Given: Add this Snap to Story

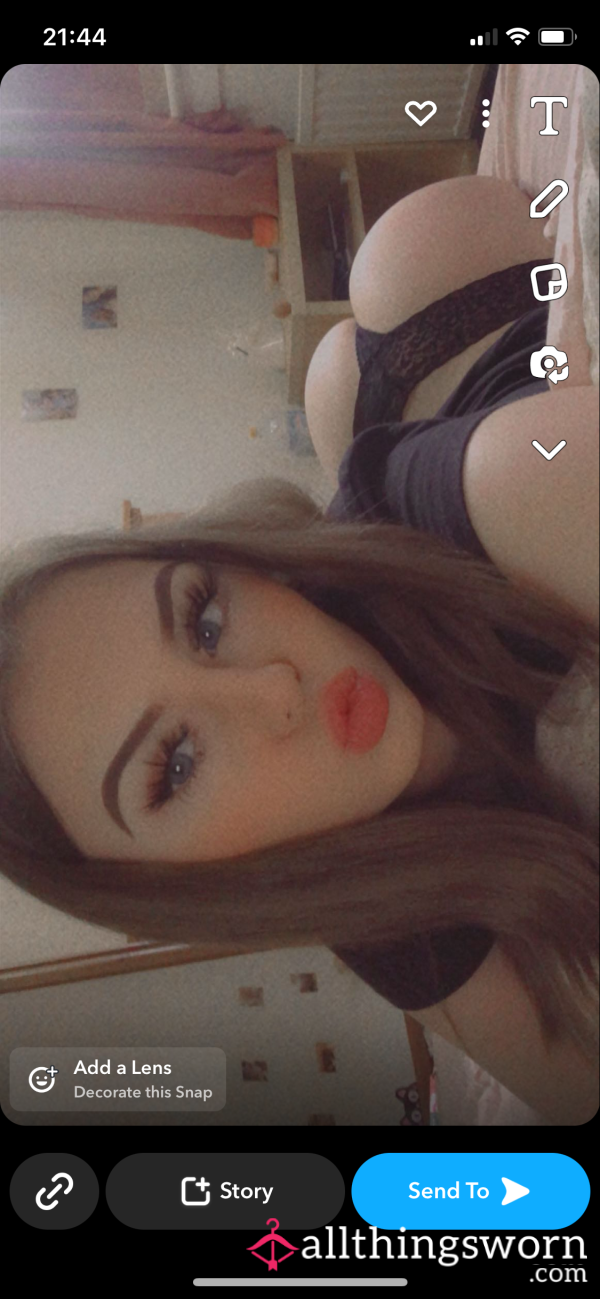Looking at the screenshot, I should pos(225,1191).
